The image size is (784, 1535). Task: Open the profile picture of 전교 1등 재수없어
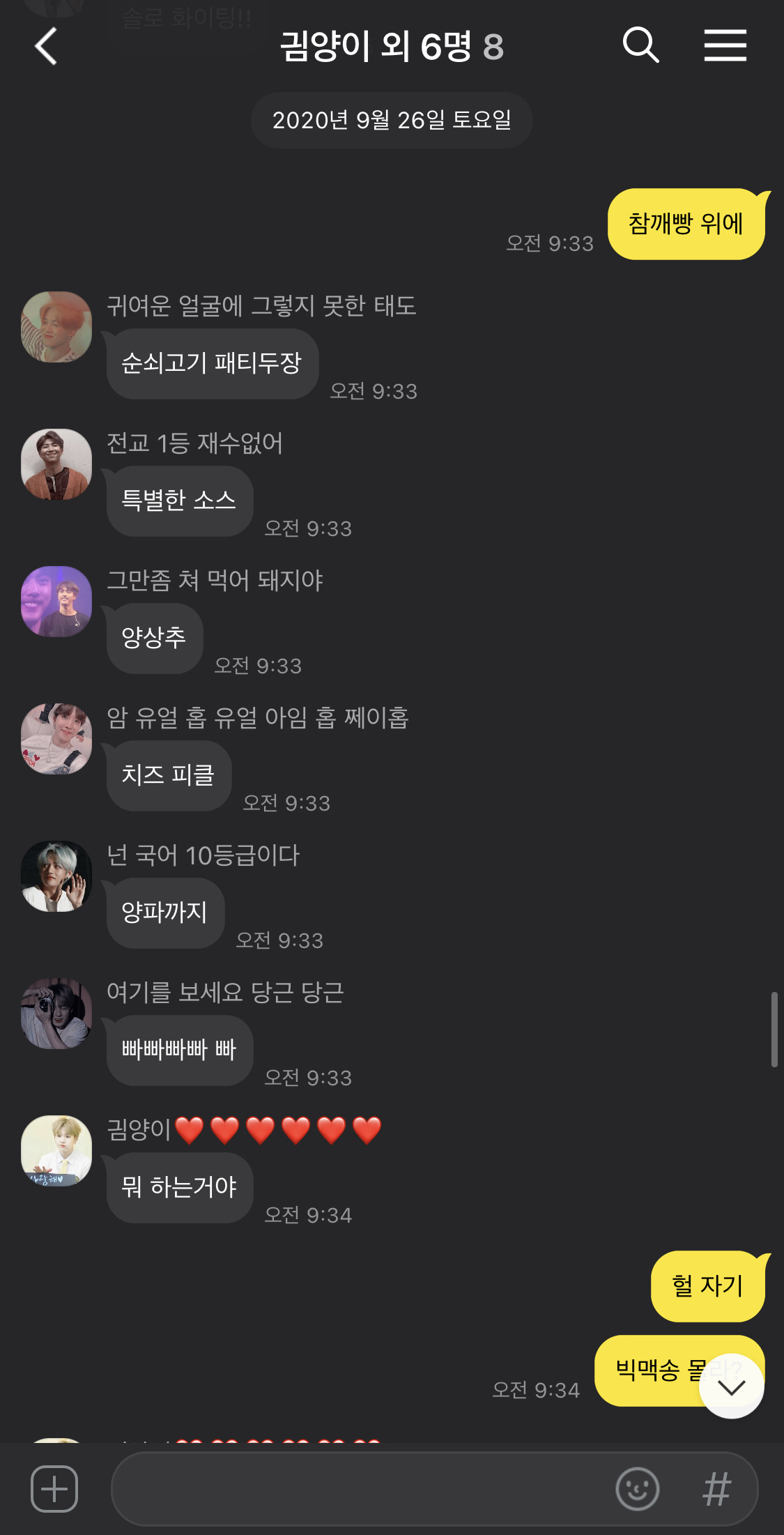pyautogui.click(x=56, y=464)
